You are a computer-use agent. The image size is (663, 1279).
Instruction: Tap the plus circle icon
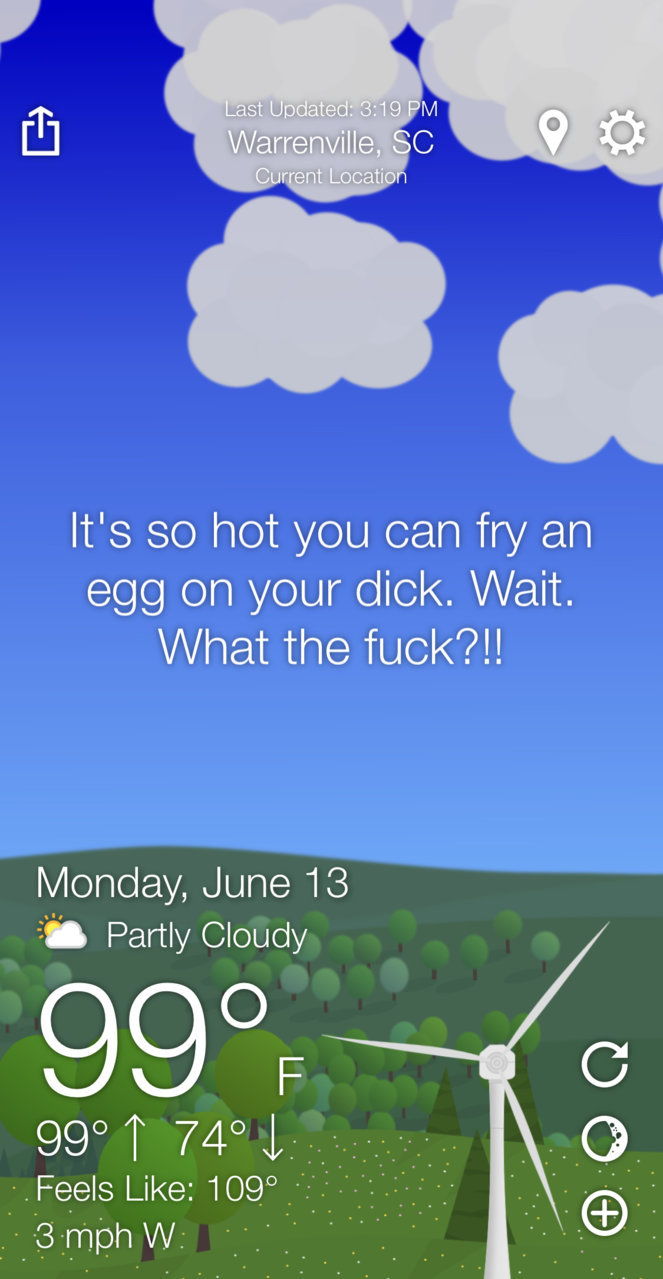coord(605,1213)
